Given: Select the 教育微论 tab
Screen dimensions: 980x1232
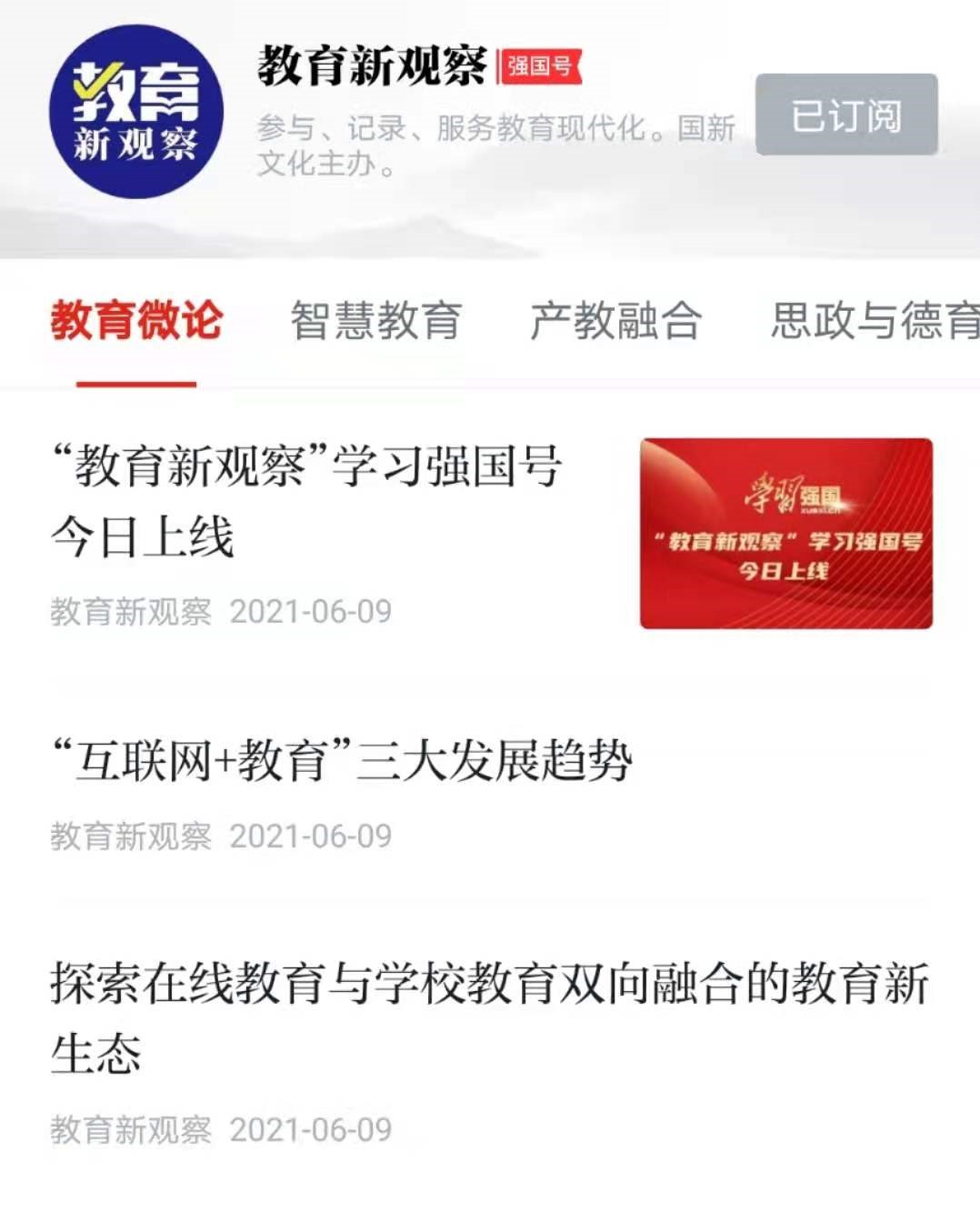Looking at the screenshot, I should click(136, 321).
